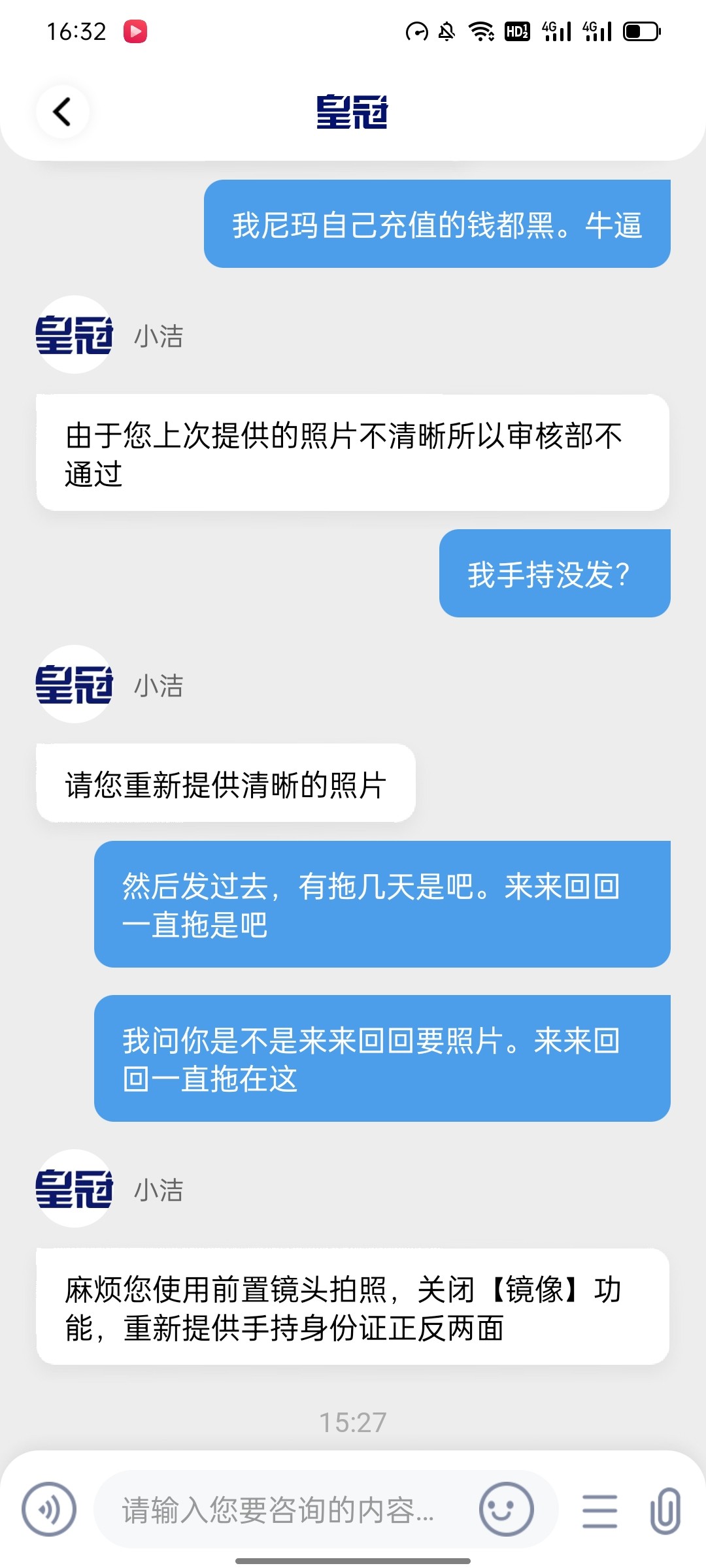
Task: Go back using the top-left arrow
Action: point(63,112)
